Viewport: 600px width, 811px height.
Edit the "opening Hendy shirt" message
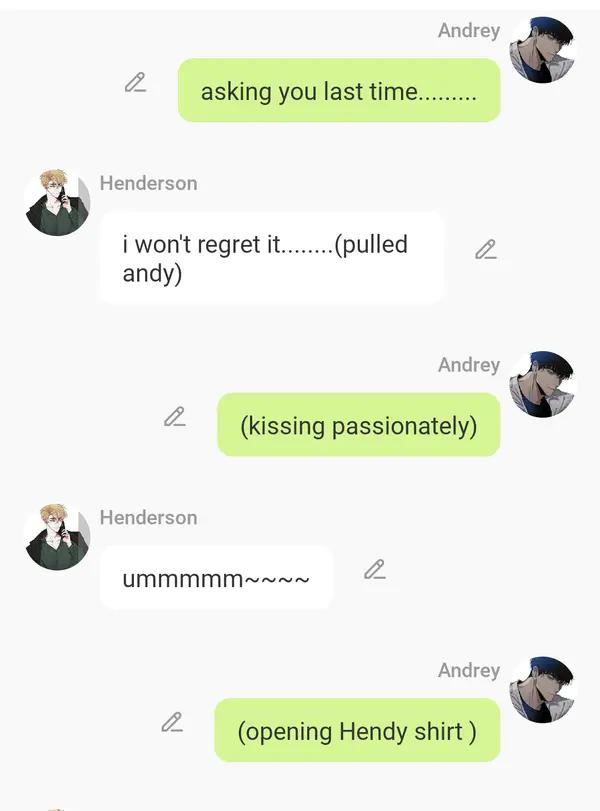[172, 722]
